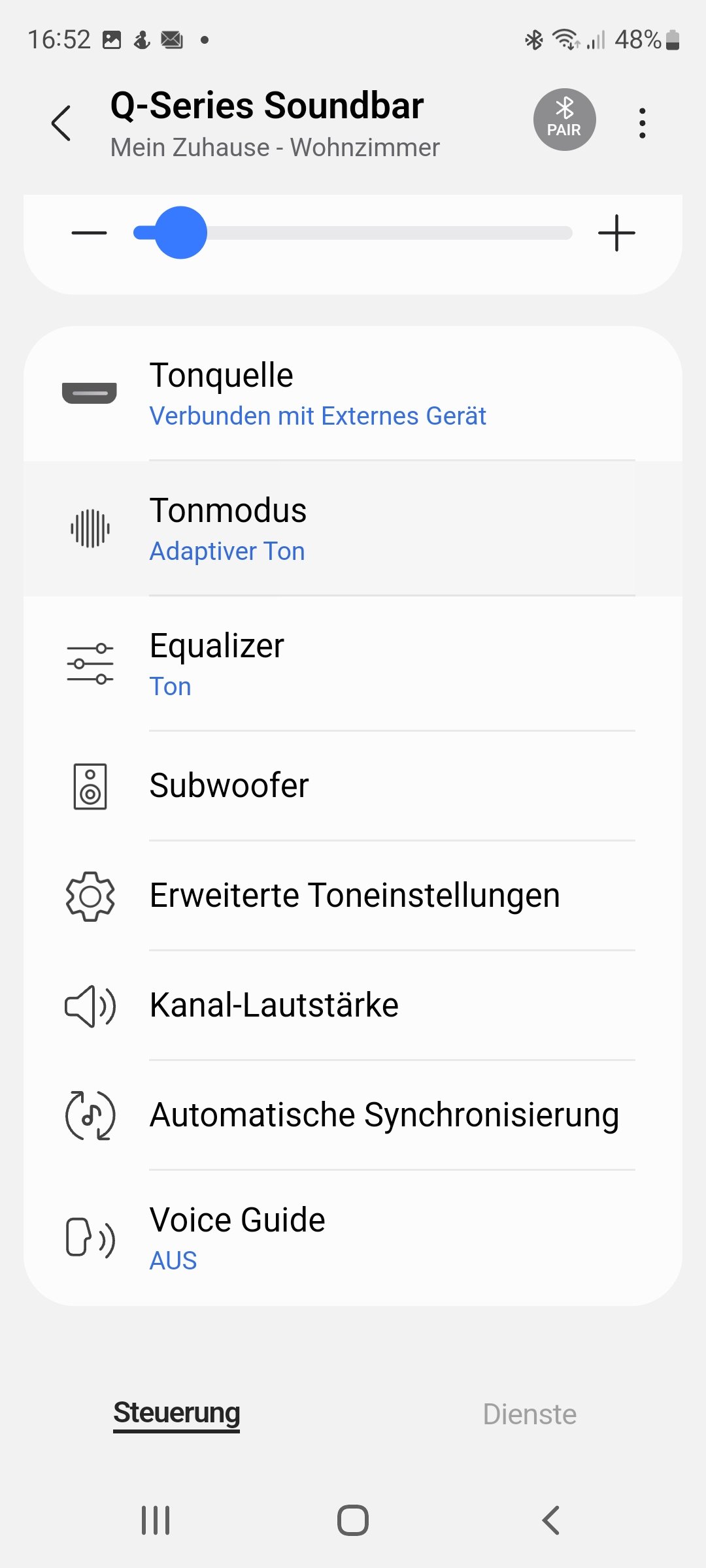Open the Equalizer settings
The image size is (706, 1568).
click(353, 664)
